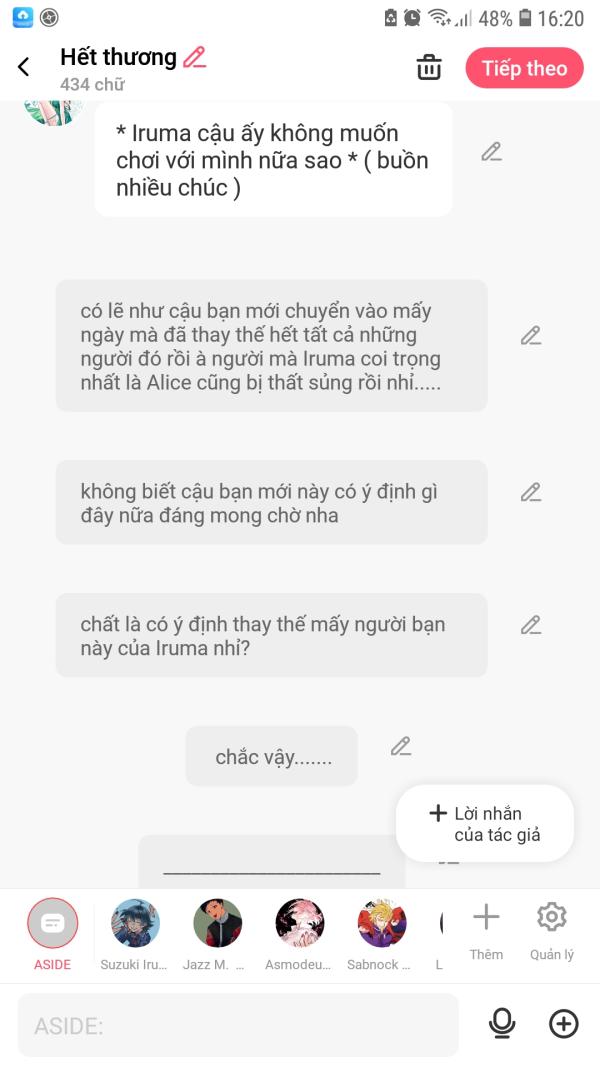
Task: Edit the title Hết thương
Action: click(195, 57)
